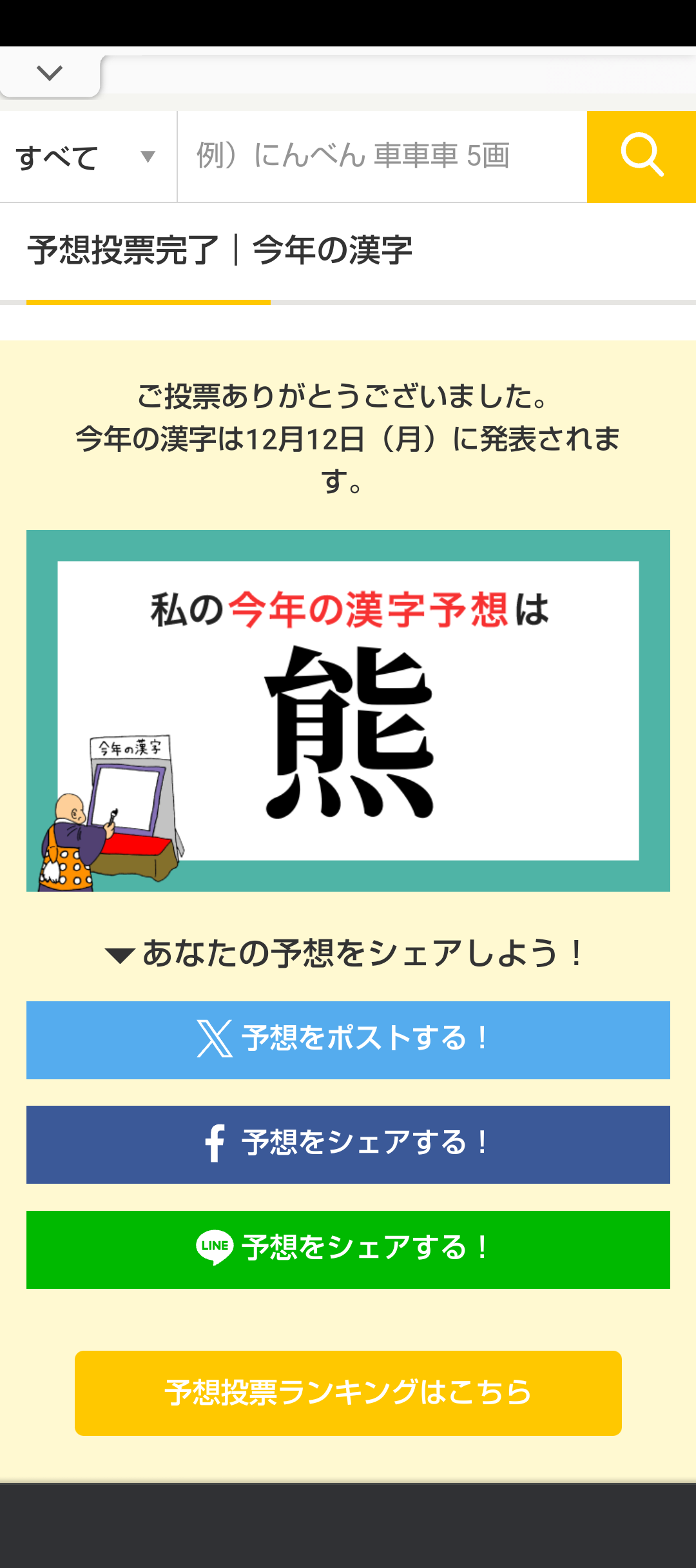696x1568 pixels.
Task: Expand the collapsed header chevron
Action: tap(50, 73)
